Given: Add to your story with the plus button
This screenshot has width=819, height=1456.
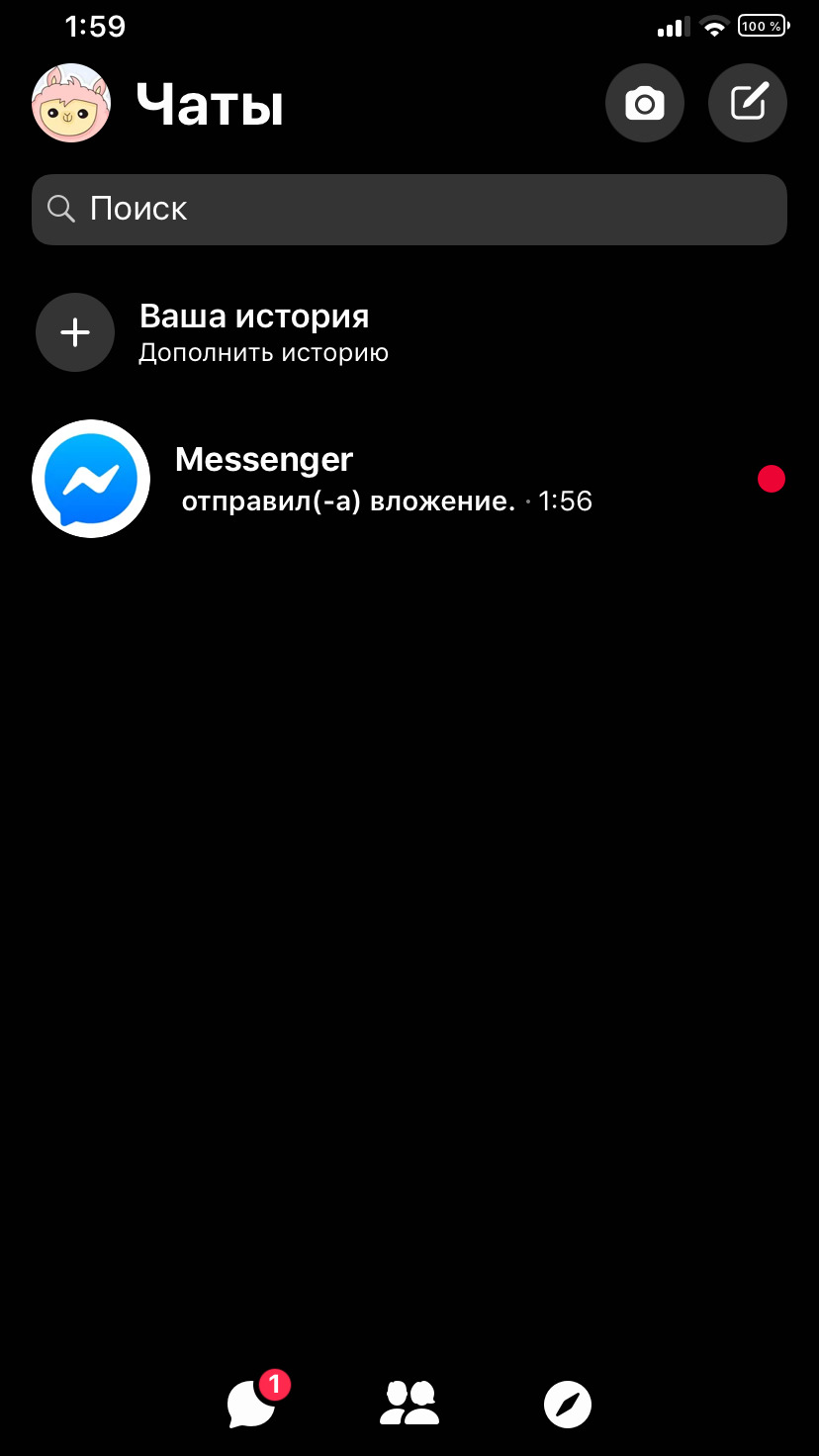Looking at the screenshot, I should coord(75,332).
